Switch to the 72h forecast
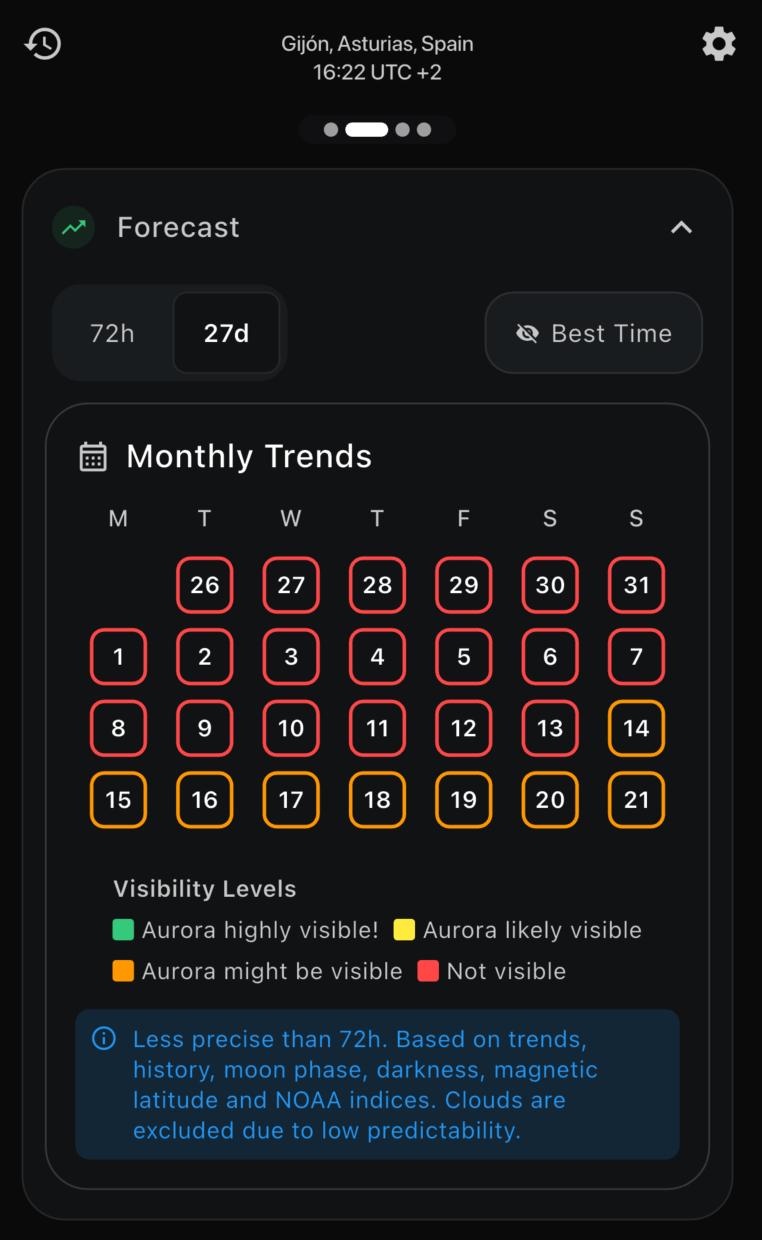This screenshot has height=1240, width=762. [112, 333]
